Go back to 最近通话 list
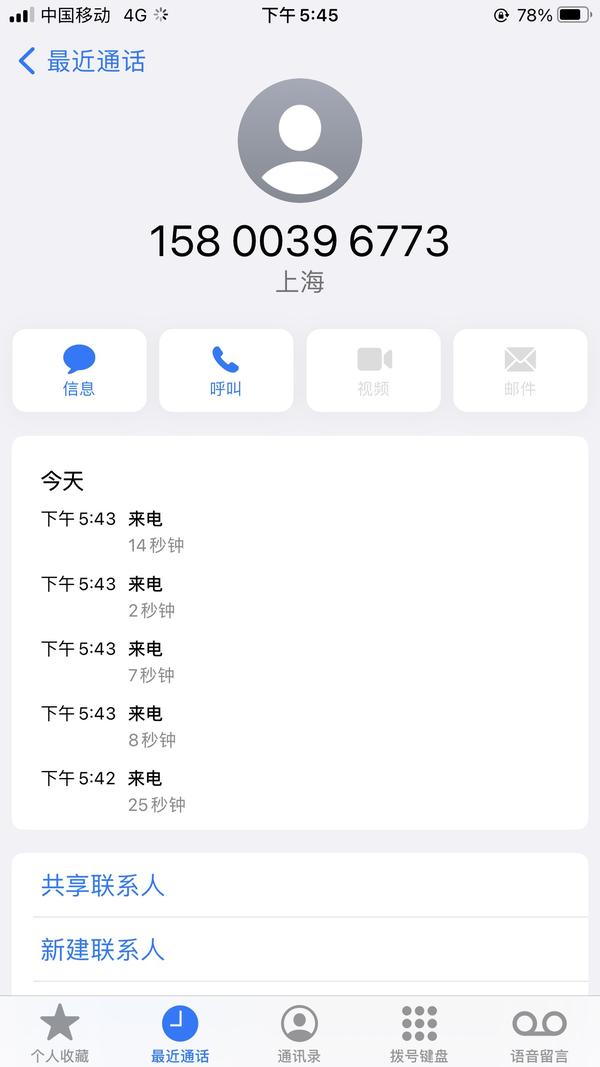This screenshot has width=600, height=1067. click(82, 61)
